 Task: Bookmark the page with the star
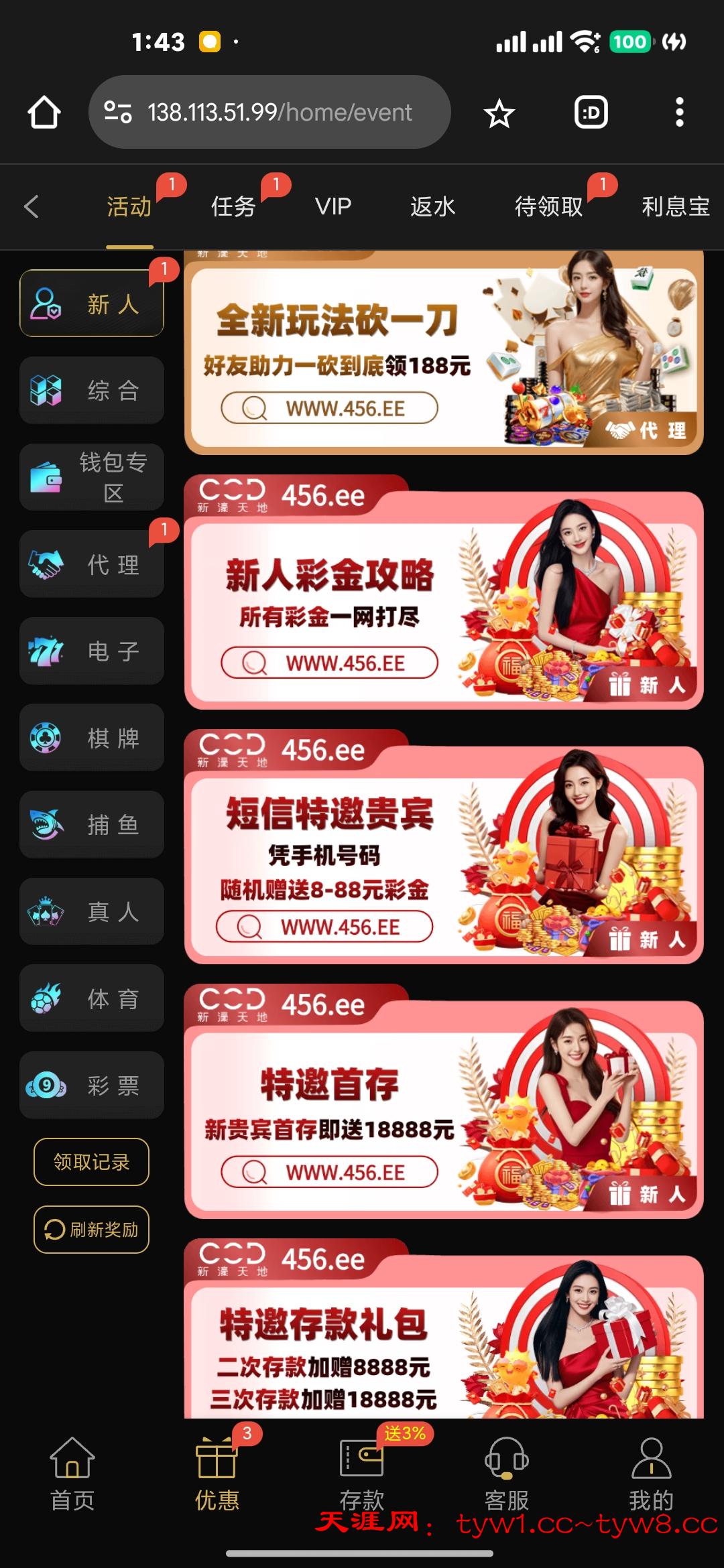coord(499,112)
